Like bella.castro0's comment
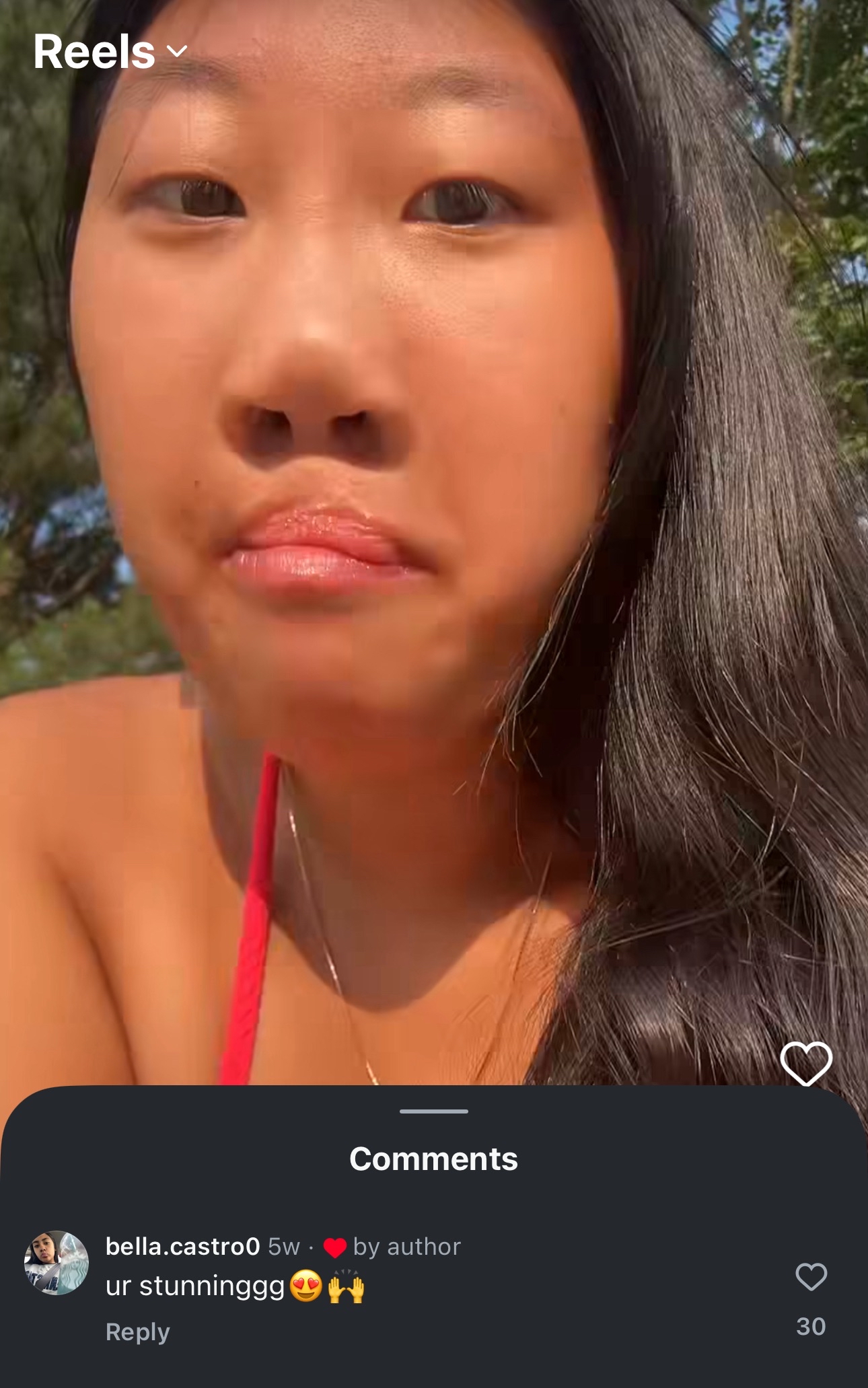This screenshot has width=868, height=1388. pos(811,1277)
